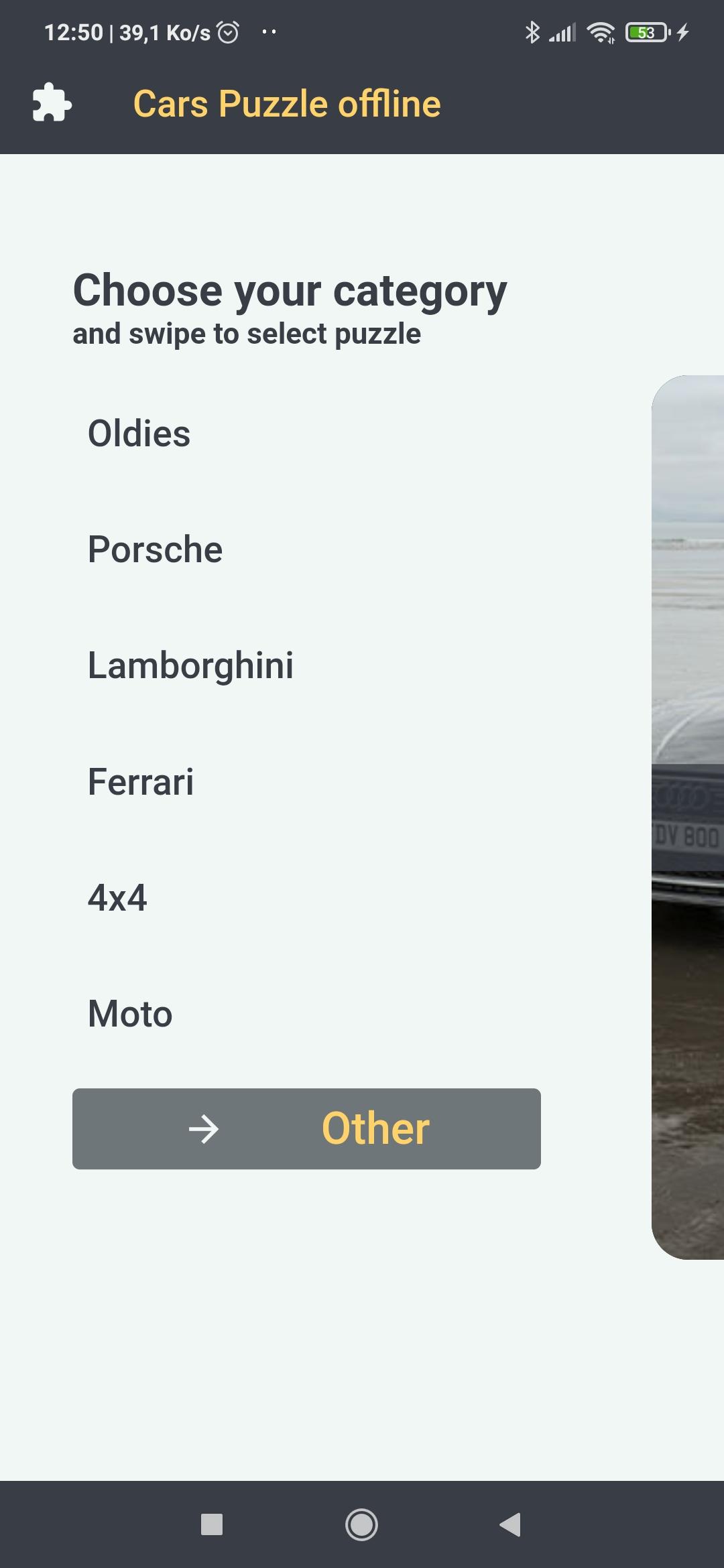Select the 4x4 category
The width and height of the screenshot is (724, 1568).
[117, 898]
